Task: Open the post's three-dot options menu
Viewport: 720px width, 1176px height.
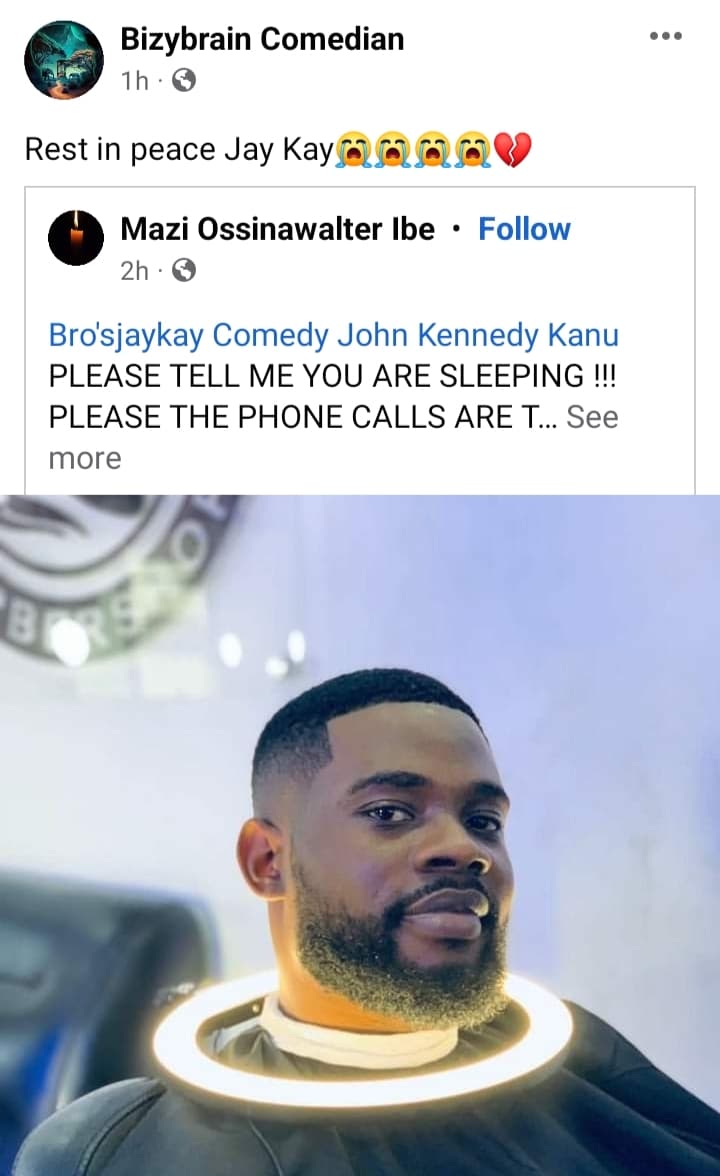Action: coord(665,37)
